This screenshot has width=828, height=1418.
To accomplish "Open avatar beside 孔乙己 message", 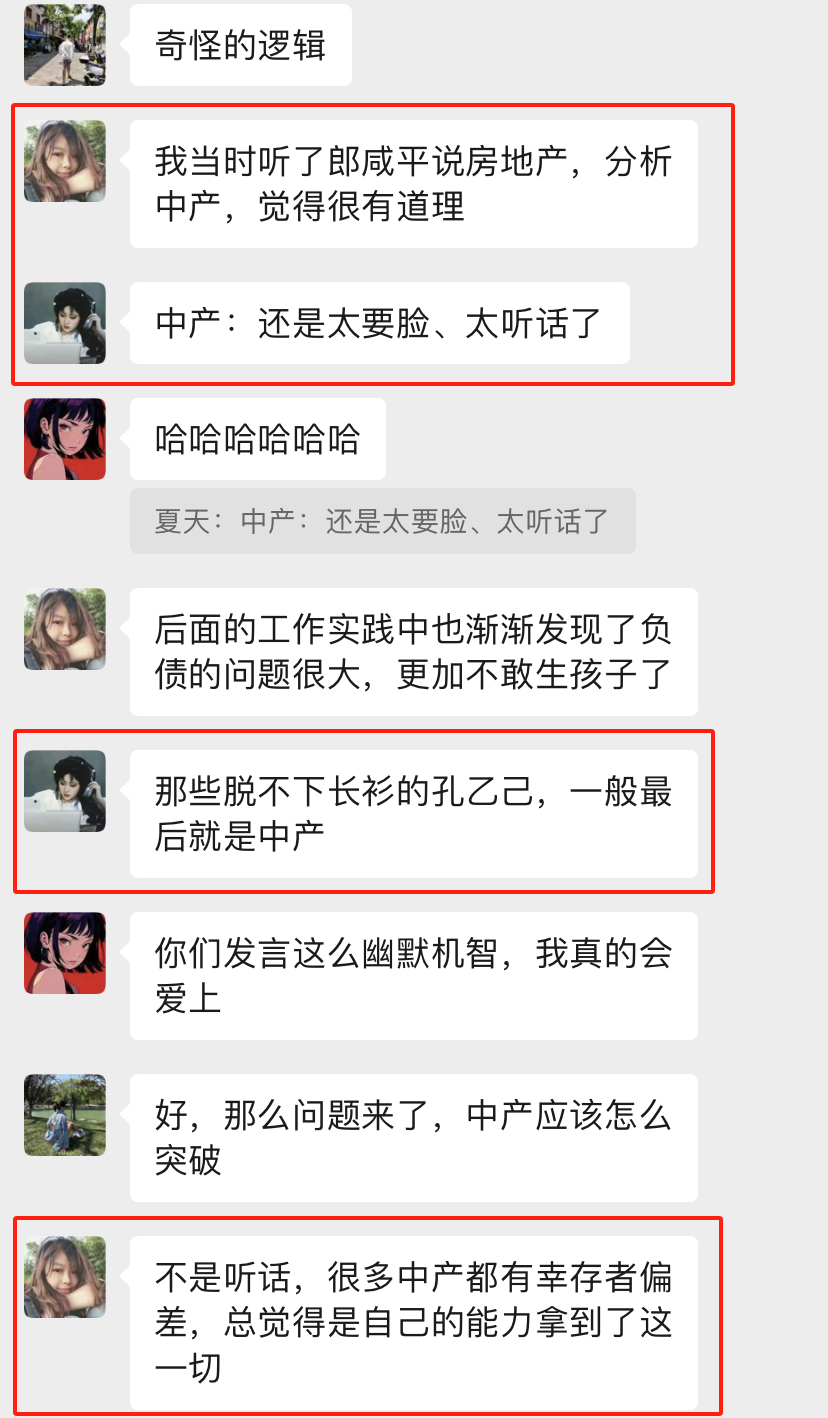I will coord(65,791).
